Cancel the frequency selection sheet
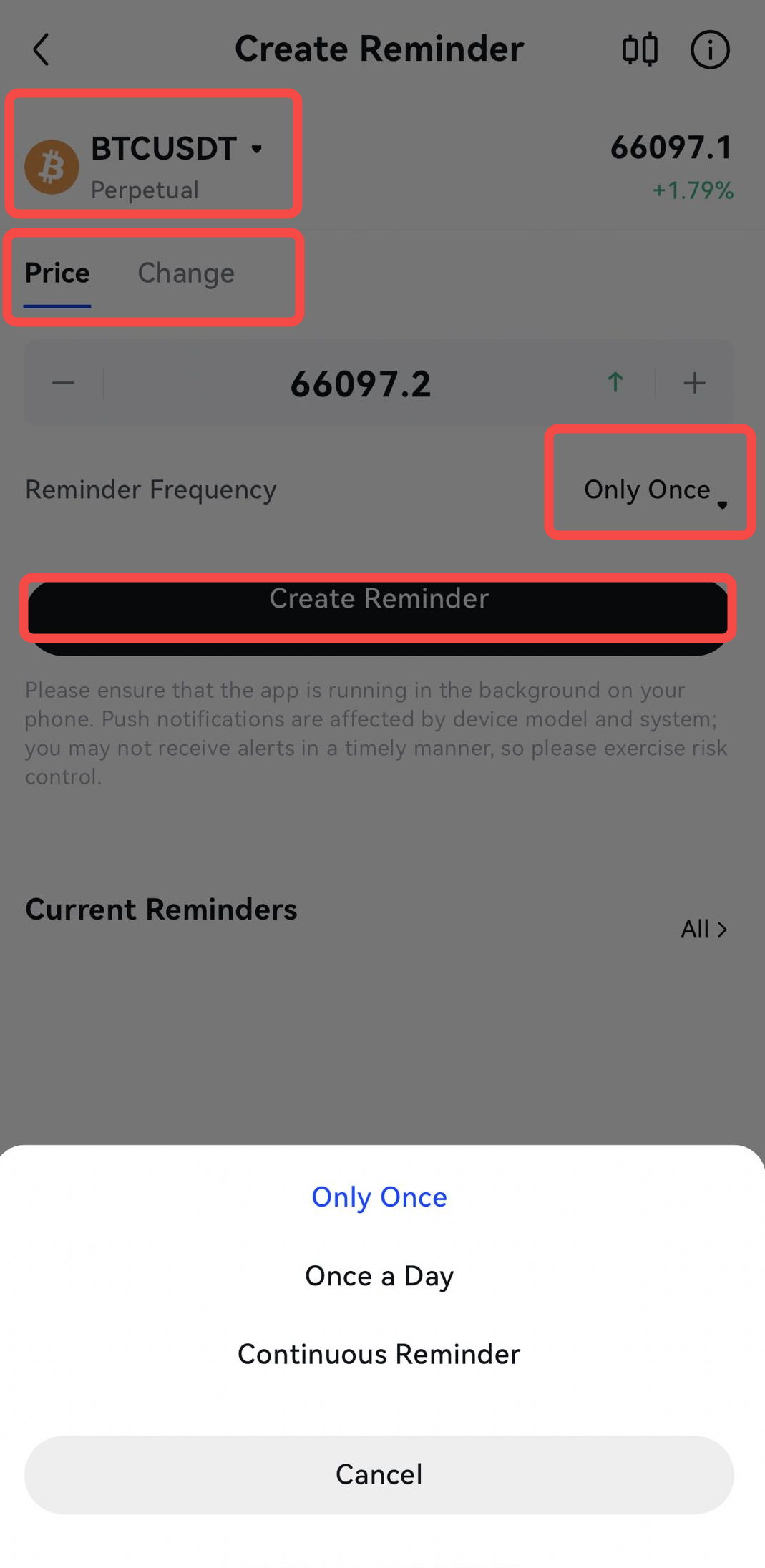This screenshot has height=1568, width=765. coord(379,1474)
